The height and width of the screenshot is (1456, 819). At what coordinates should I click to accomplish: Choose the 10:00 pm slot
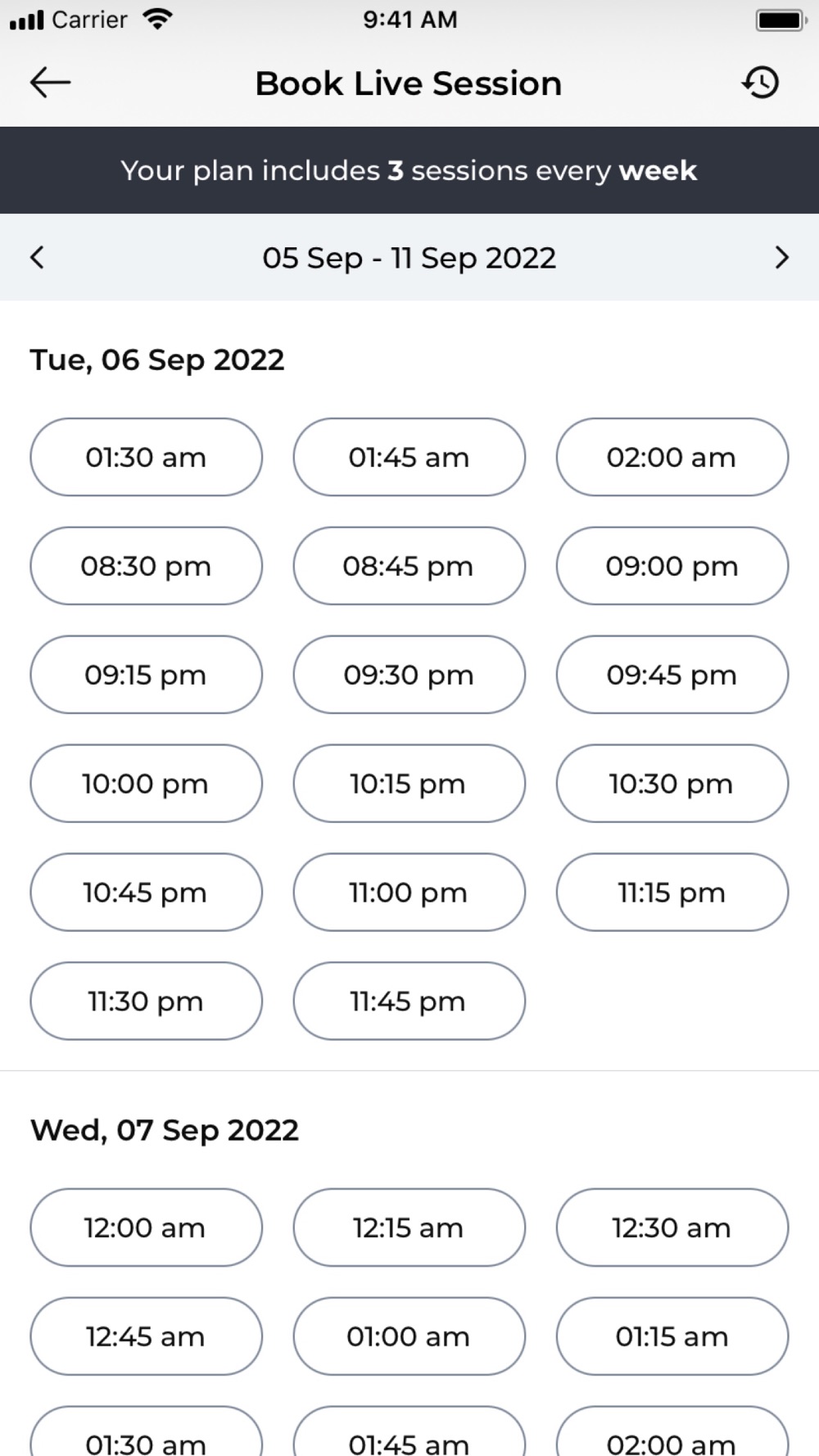147,784
